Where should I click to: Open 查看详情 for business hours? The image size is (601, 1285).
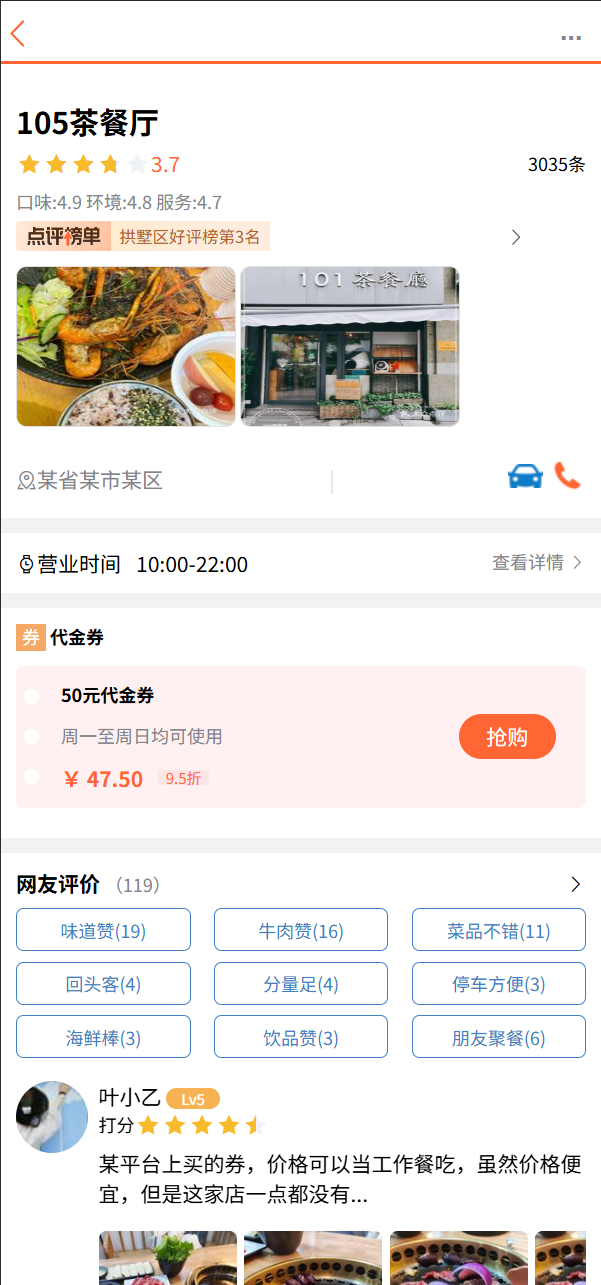tap(536, 563)
